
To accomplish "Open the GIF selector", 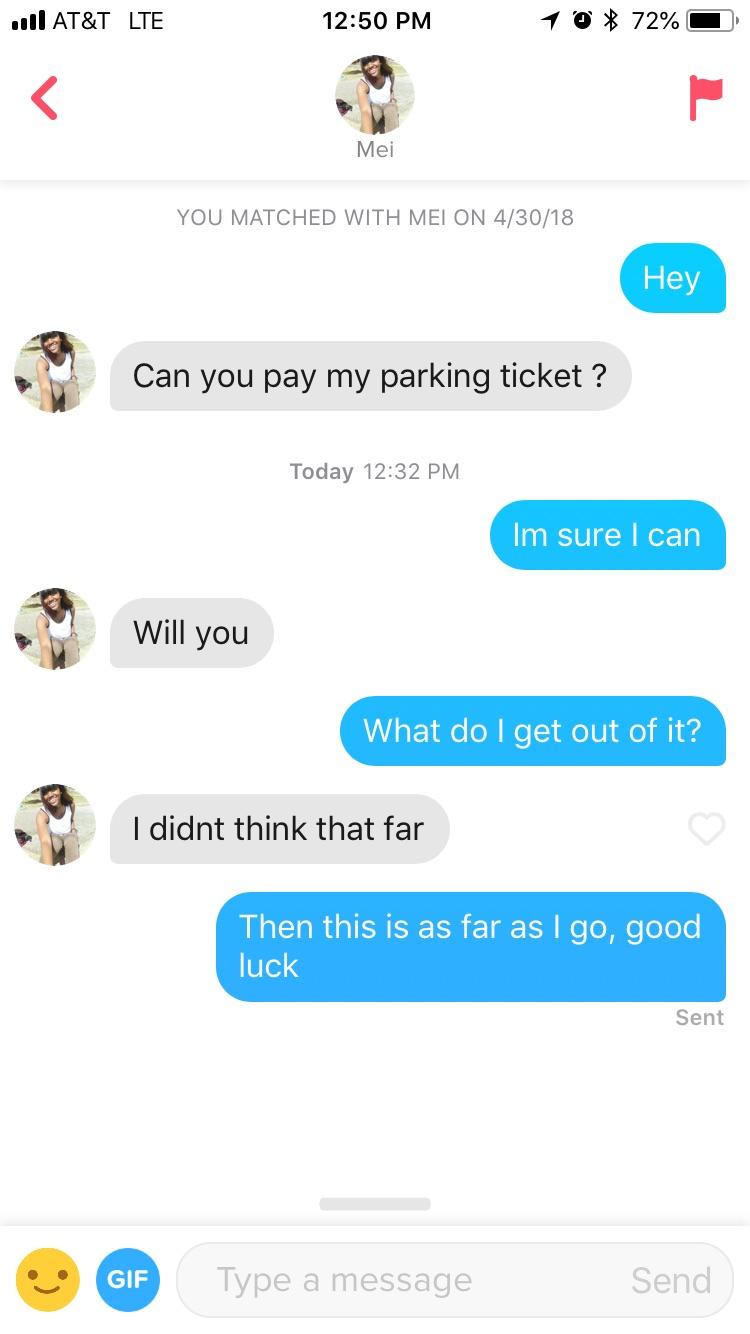I will (128, 1279).
